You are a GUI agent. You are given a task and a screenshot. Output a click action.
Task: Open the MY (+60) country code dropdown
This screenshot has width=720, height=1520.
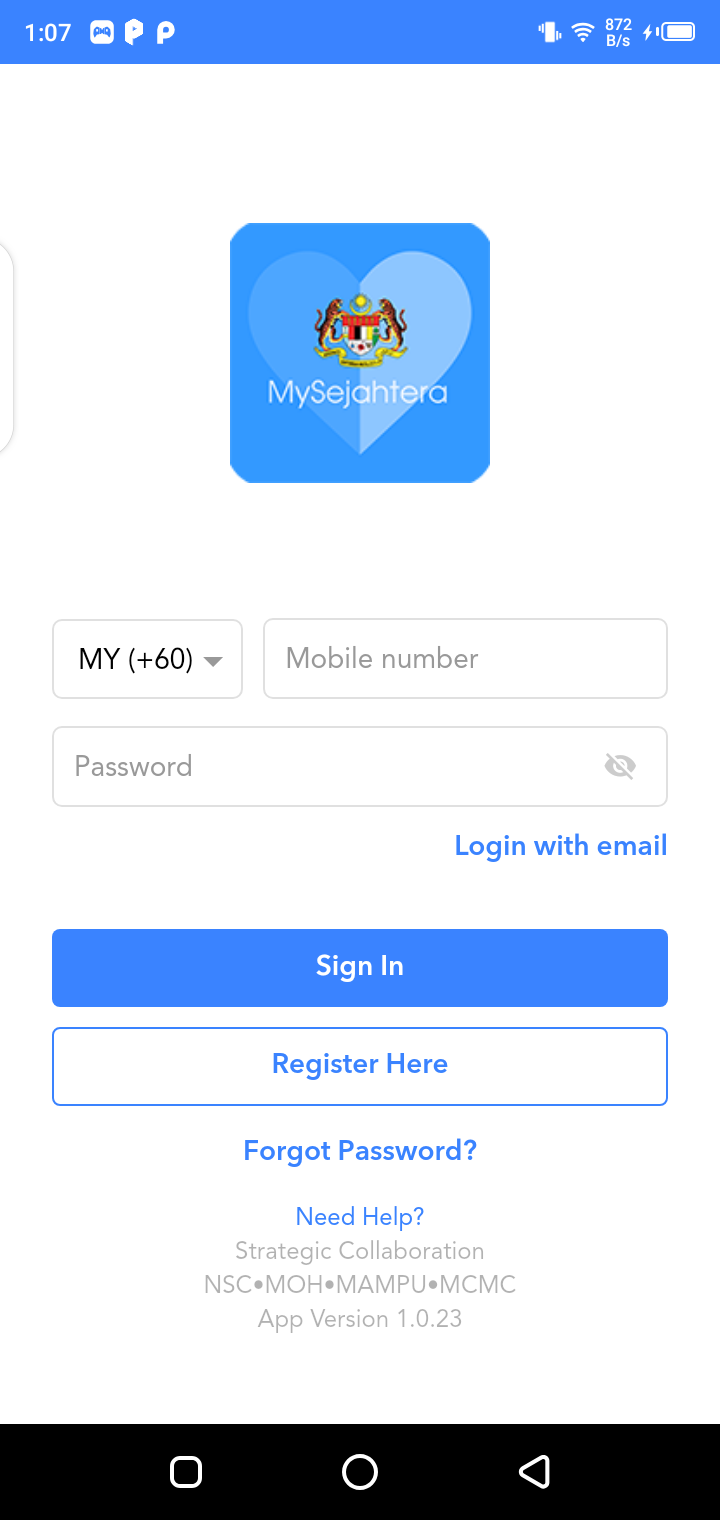pyautogui.click(x=147, y=659)
